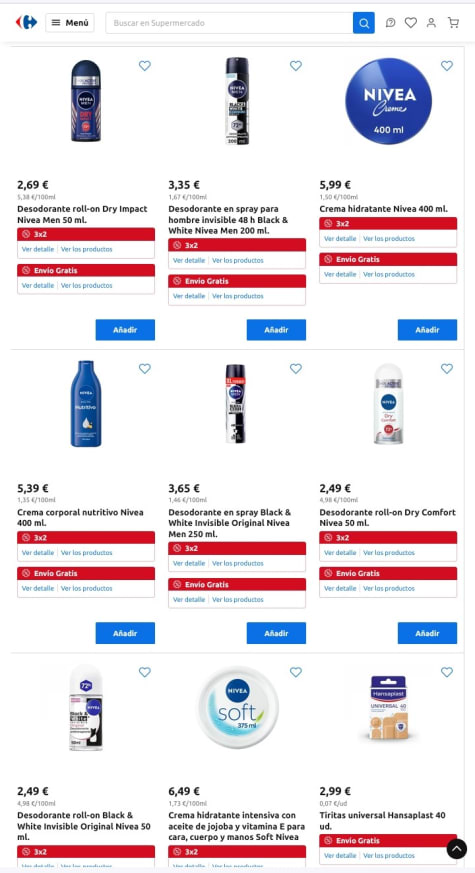475x873 pixels.
Task: Add Crema hidratante Nivea 400 ml to cart
Action: coord(427,330)
